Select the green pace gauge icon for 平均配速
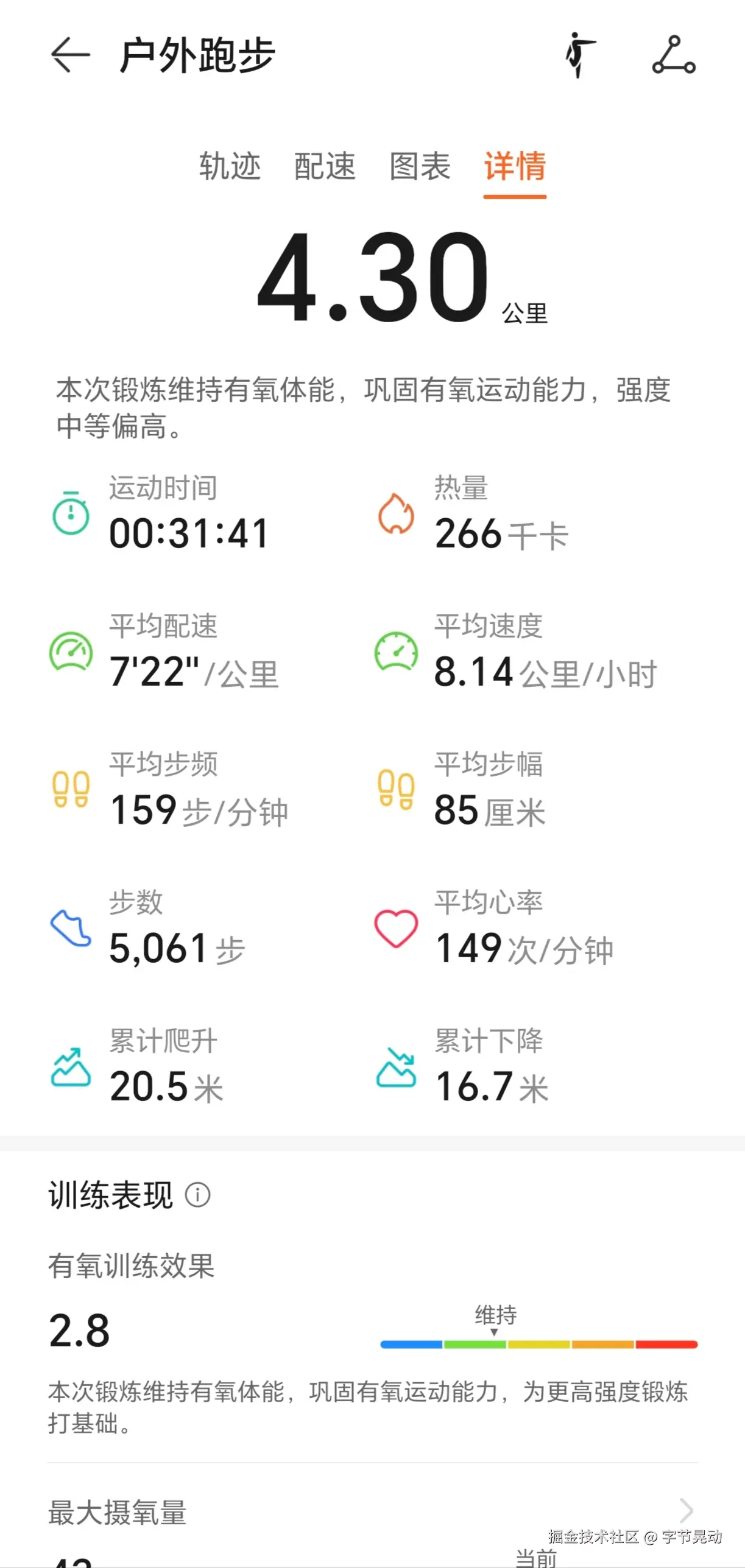This screenshot has width=745, height=1568. coord(71,653)
